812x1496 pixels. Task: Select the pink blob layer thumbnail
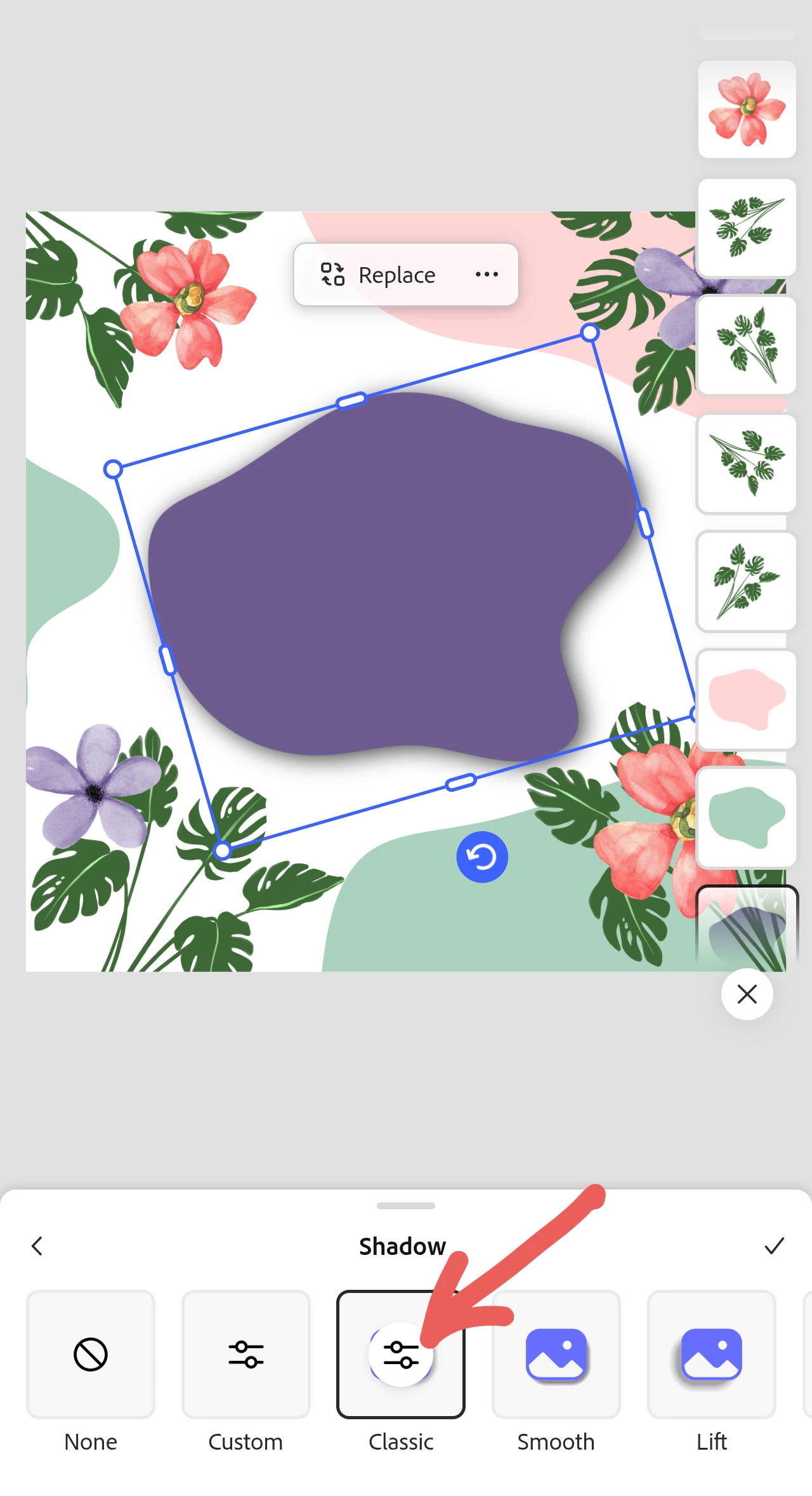tap(747, 699)
